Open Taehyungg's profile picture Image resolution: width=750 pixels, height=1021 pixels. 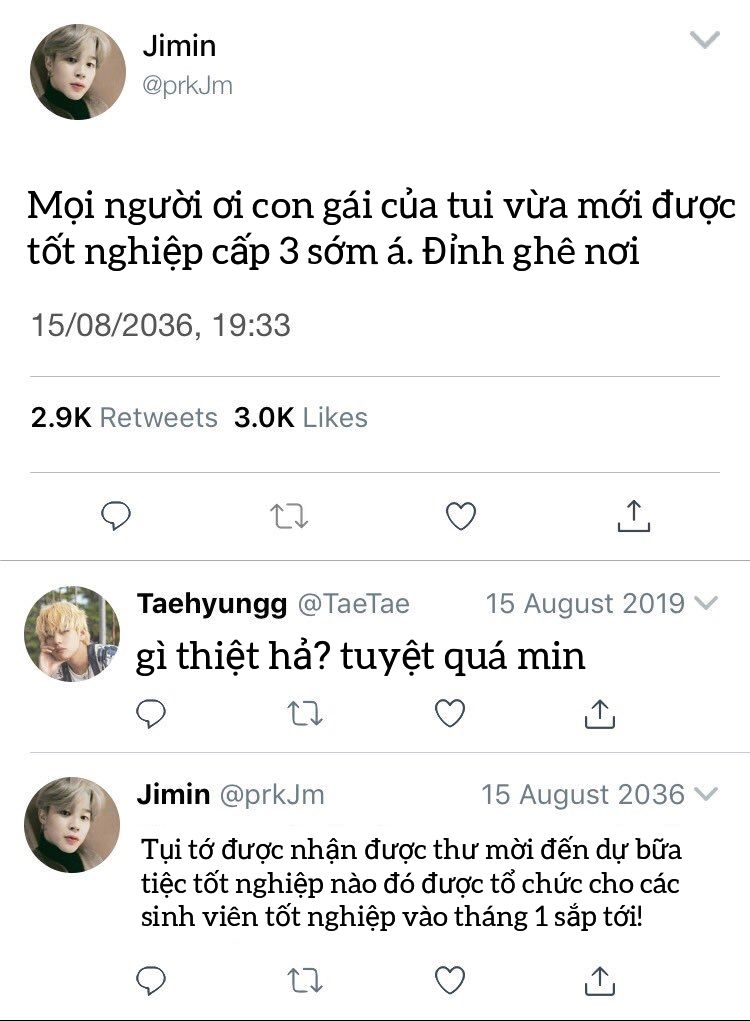click(72, 634)
